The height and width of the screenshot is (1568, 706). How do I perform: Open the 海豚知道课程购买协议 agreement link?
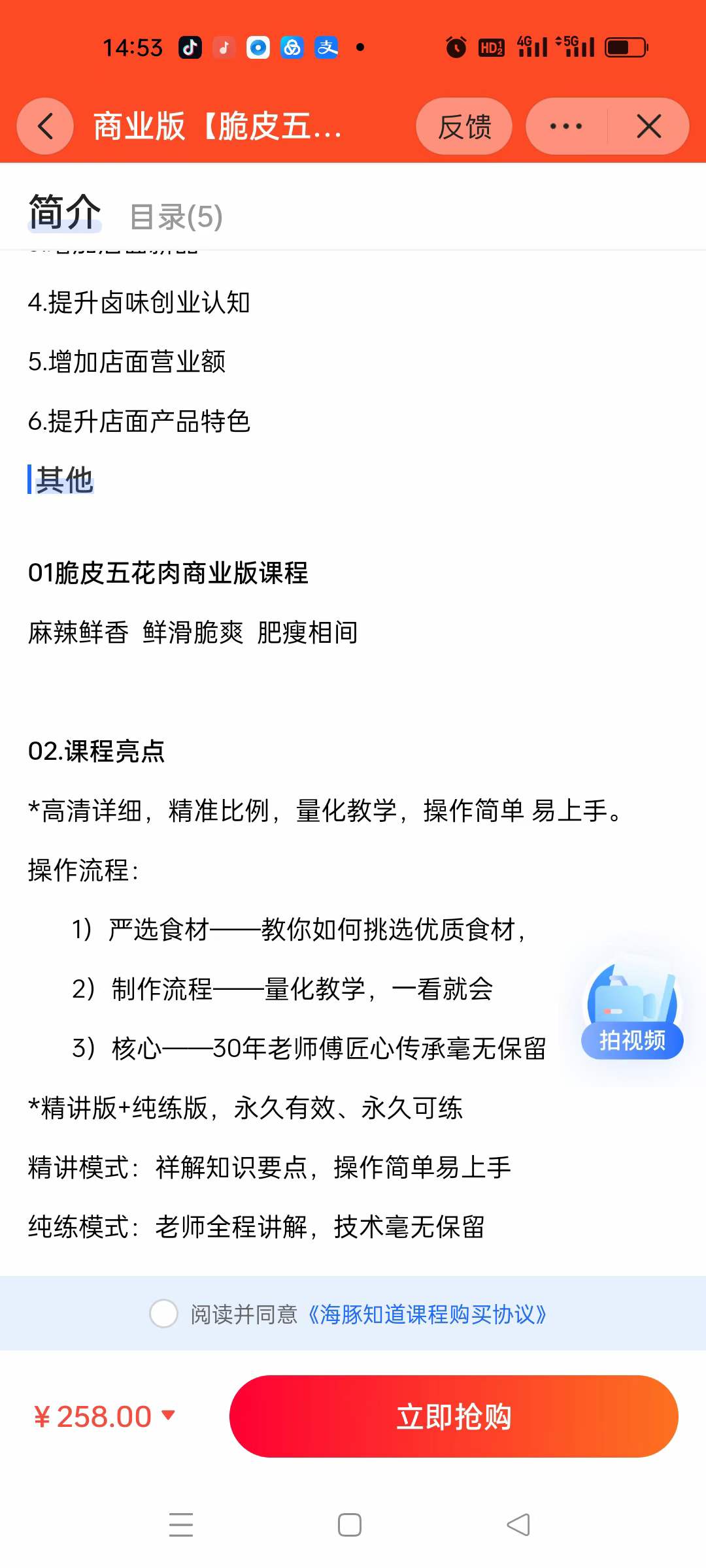click(x=428, y=1314)
